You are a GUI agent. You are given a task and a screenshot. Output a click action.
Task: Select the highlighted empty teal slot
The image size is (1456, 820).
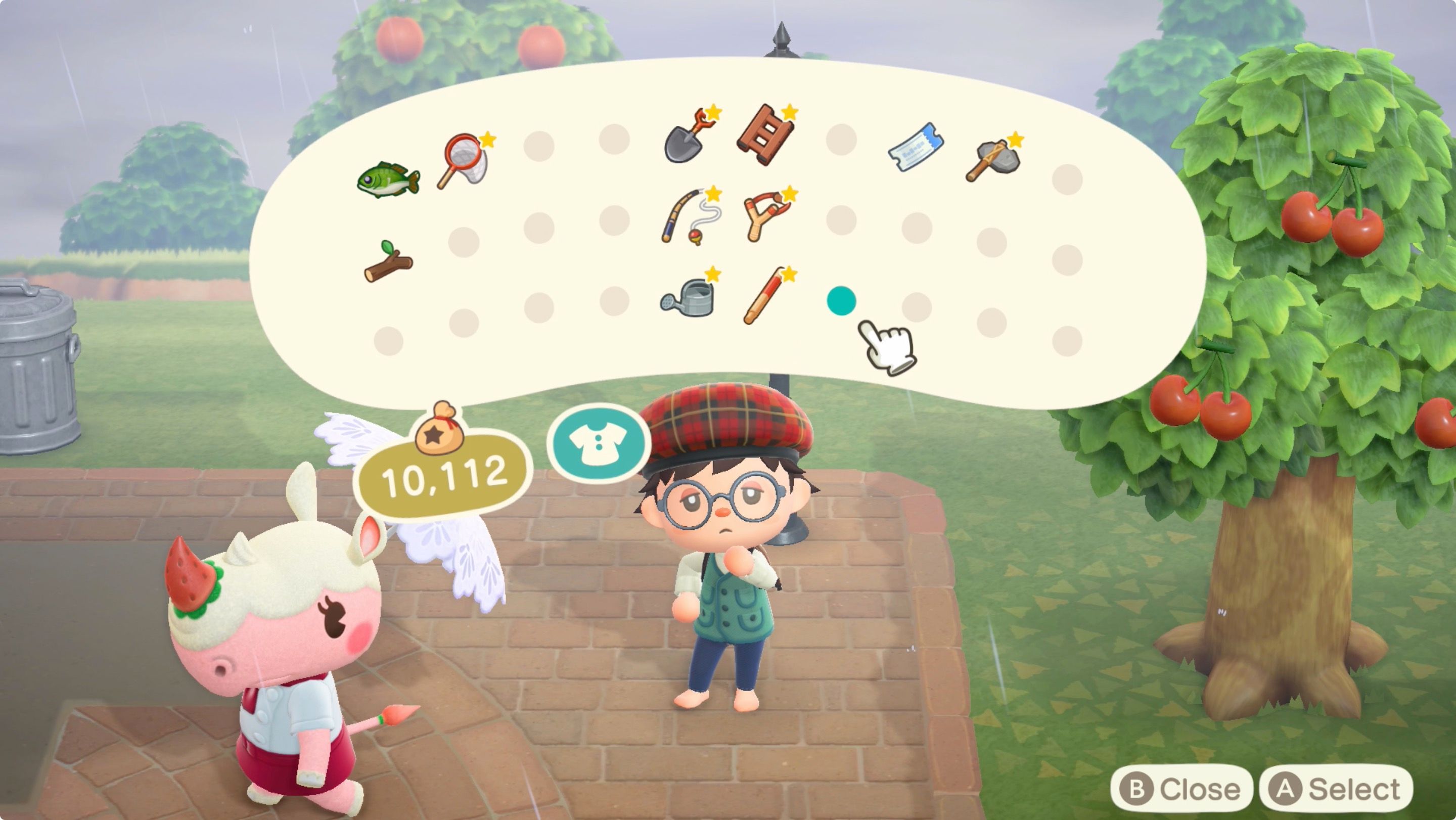(841, 300)
